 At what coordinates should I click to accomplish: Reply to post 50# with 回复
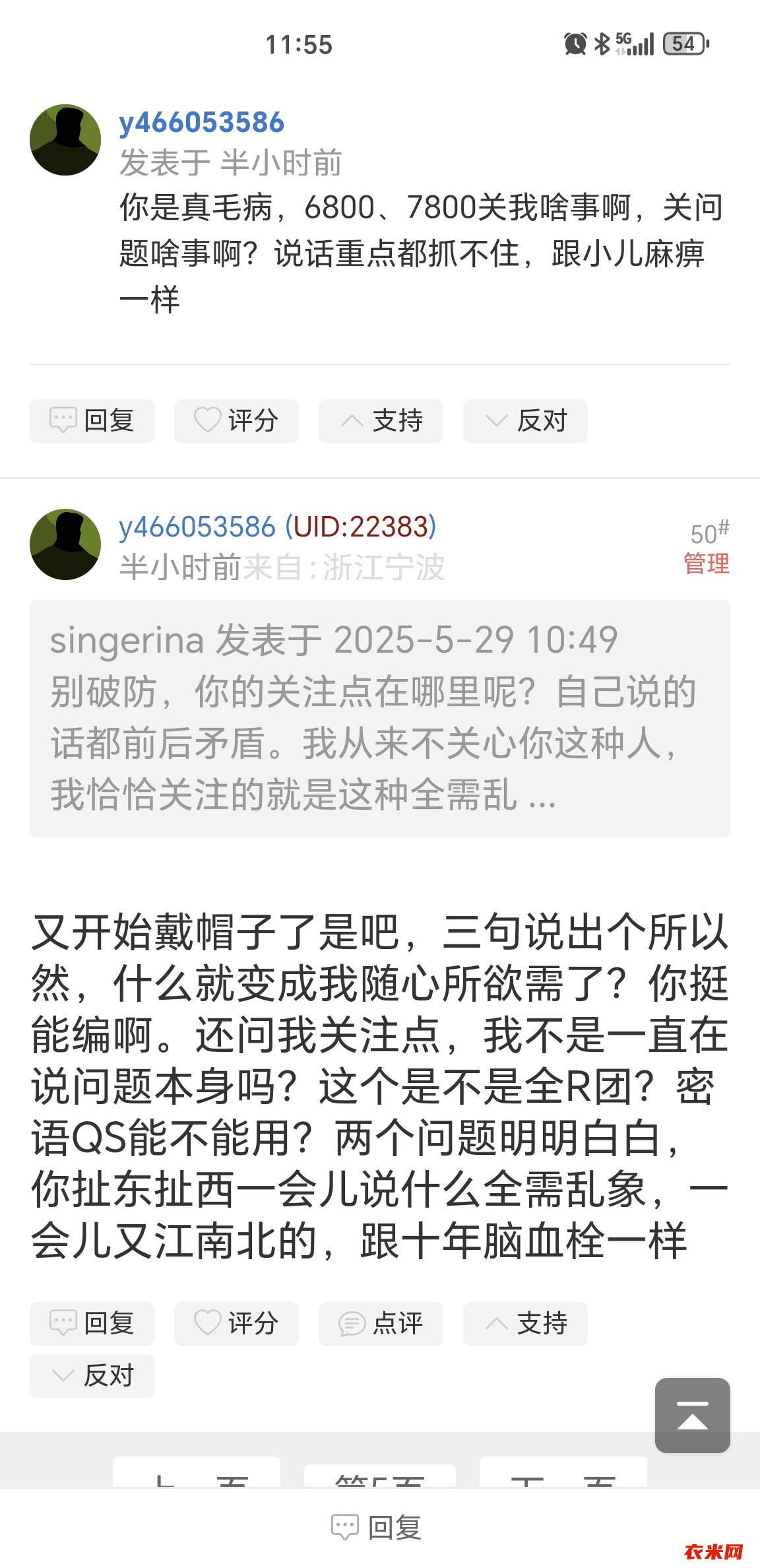tap(92, 1323)
